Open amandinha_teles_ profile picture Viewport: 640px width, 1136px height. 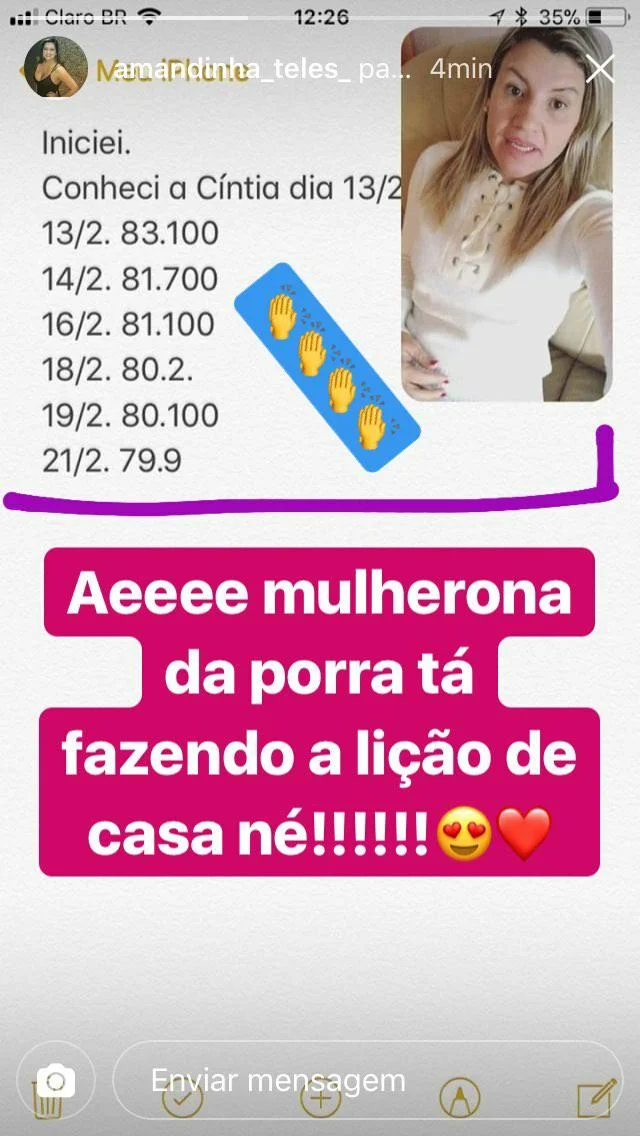[x=55, y=68]
